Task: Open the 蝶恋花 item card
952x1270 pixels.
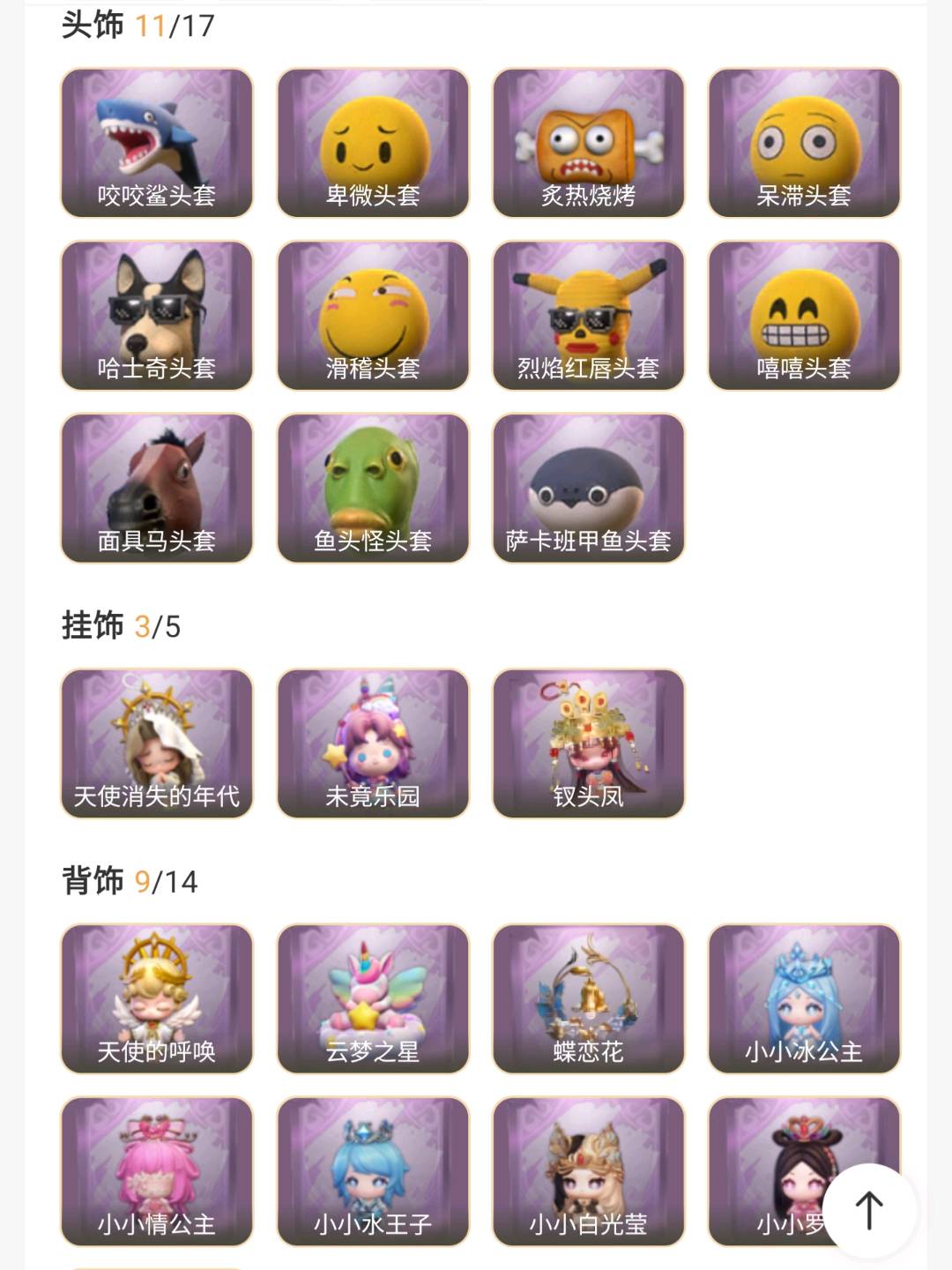Action: pos(588,998)
